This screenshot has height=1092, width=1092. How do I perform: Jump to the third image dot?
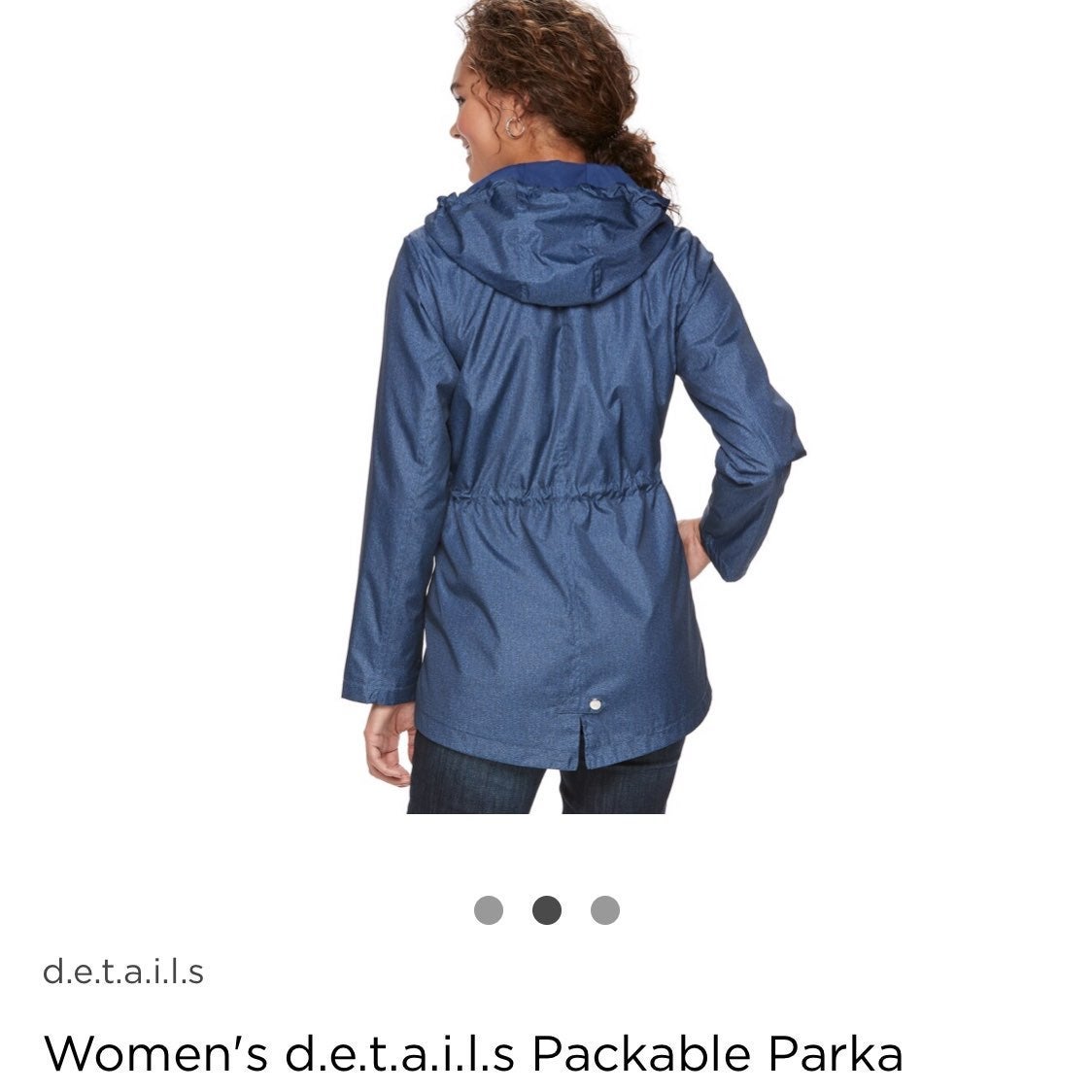[x=604, y=910]
